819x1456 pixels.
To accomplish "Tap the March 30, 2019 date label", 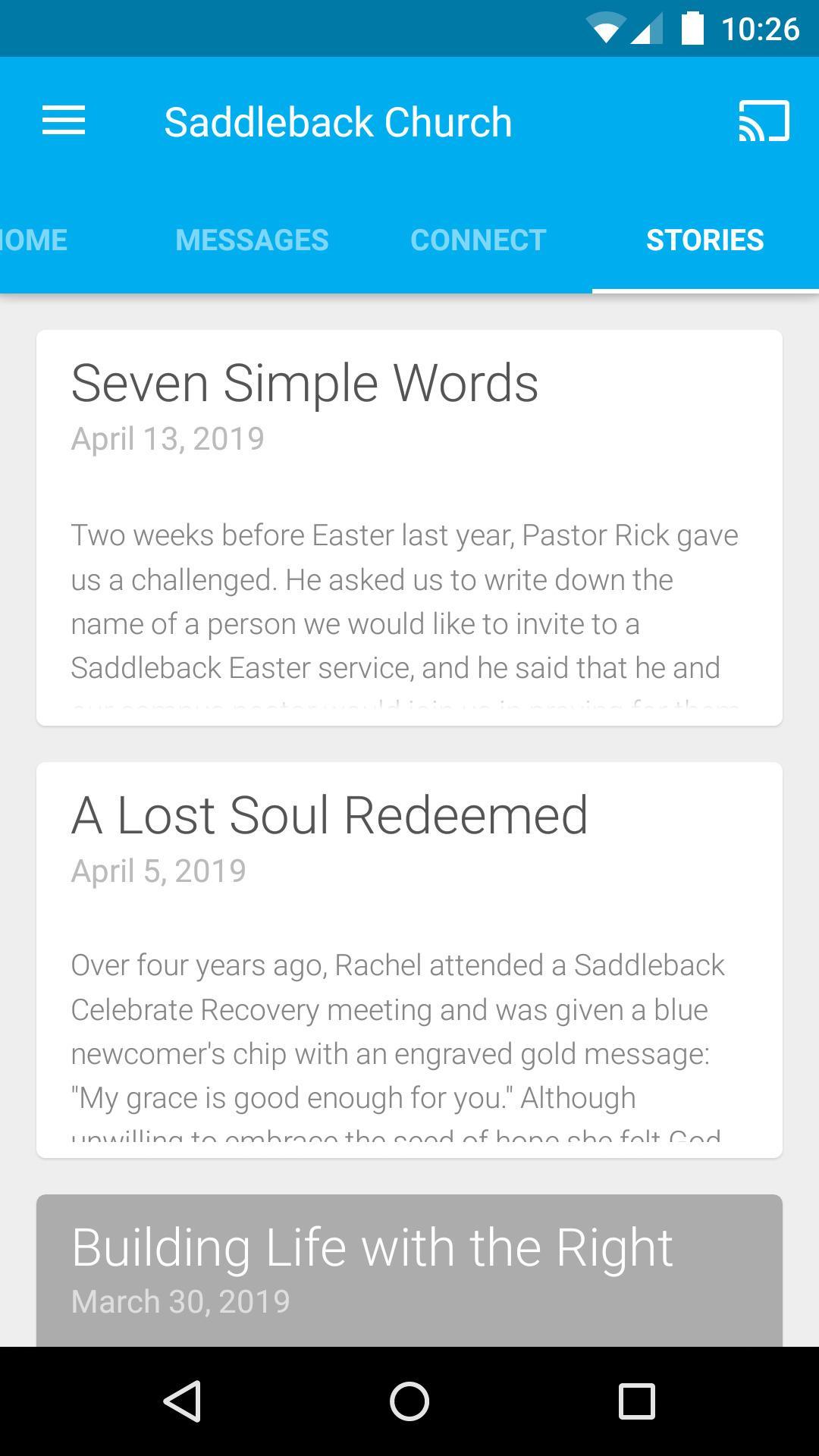I will point(180,1300).
